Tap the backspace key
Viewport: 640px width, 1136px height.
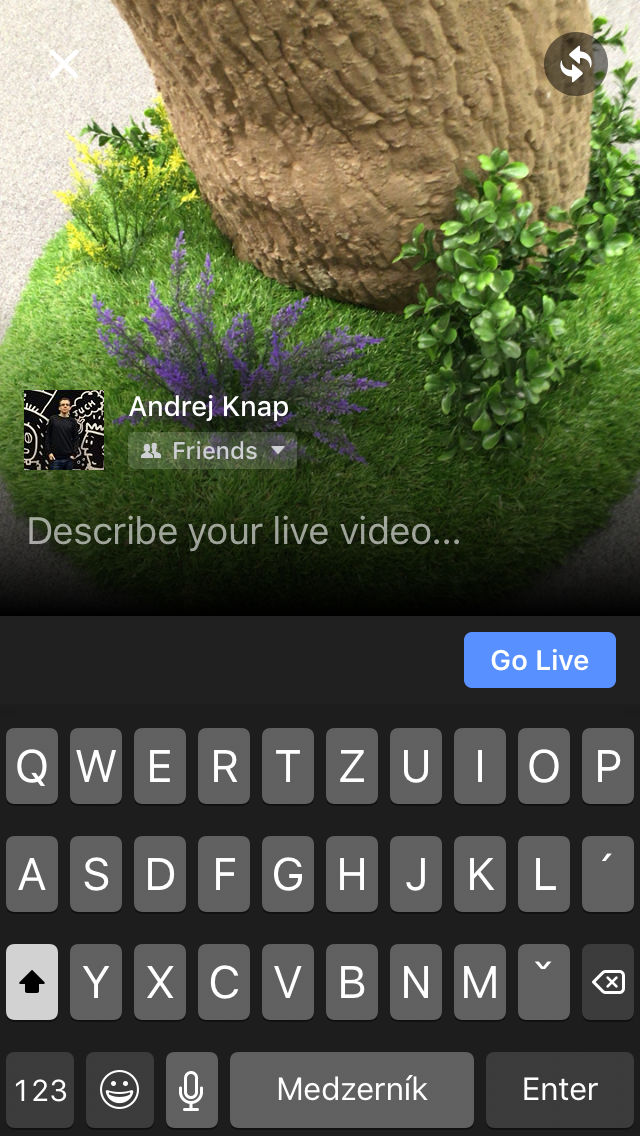click(608, 982)
